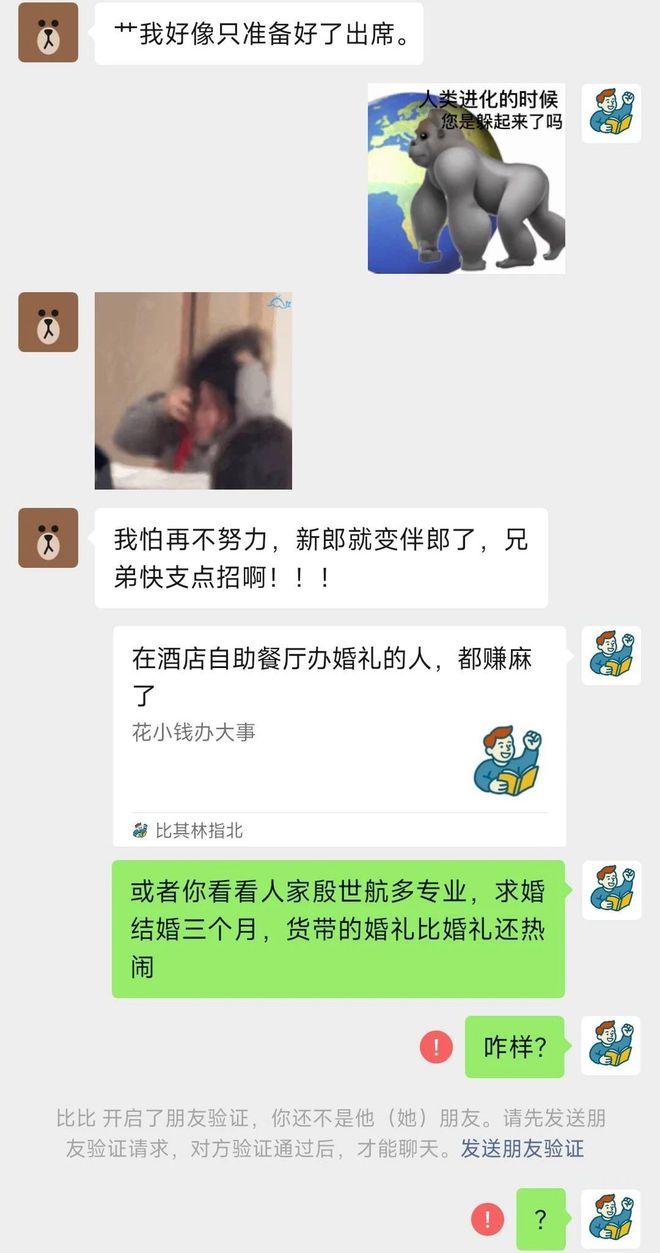View the blurry GIF sent by the bear contact
The width and height of the screenshot is (660, 1253).
click(x=193, y=391)
